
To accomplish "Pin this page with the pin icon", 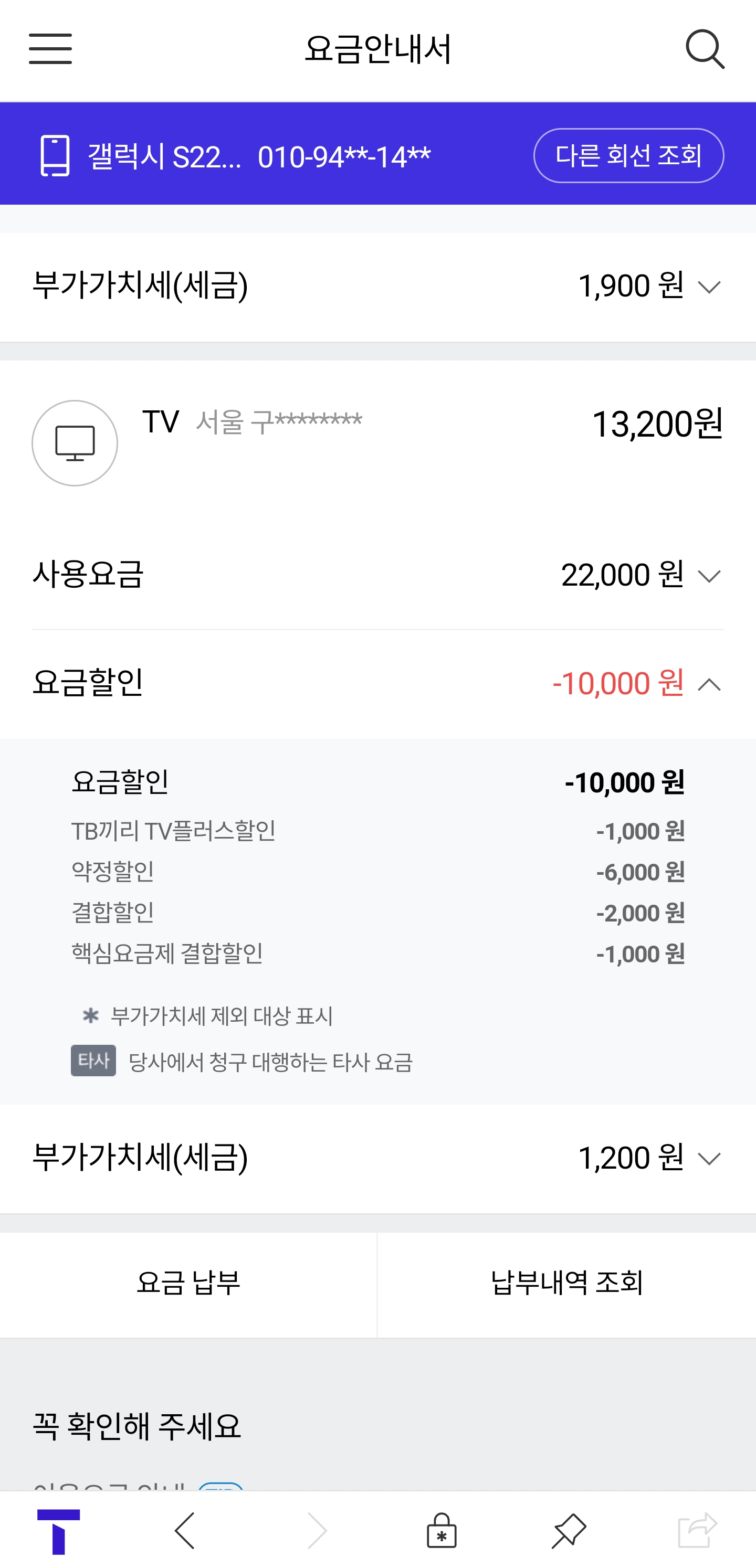I will 569,1530.
